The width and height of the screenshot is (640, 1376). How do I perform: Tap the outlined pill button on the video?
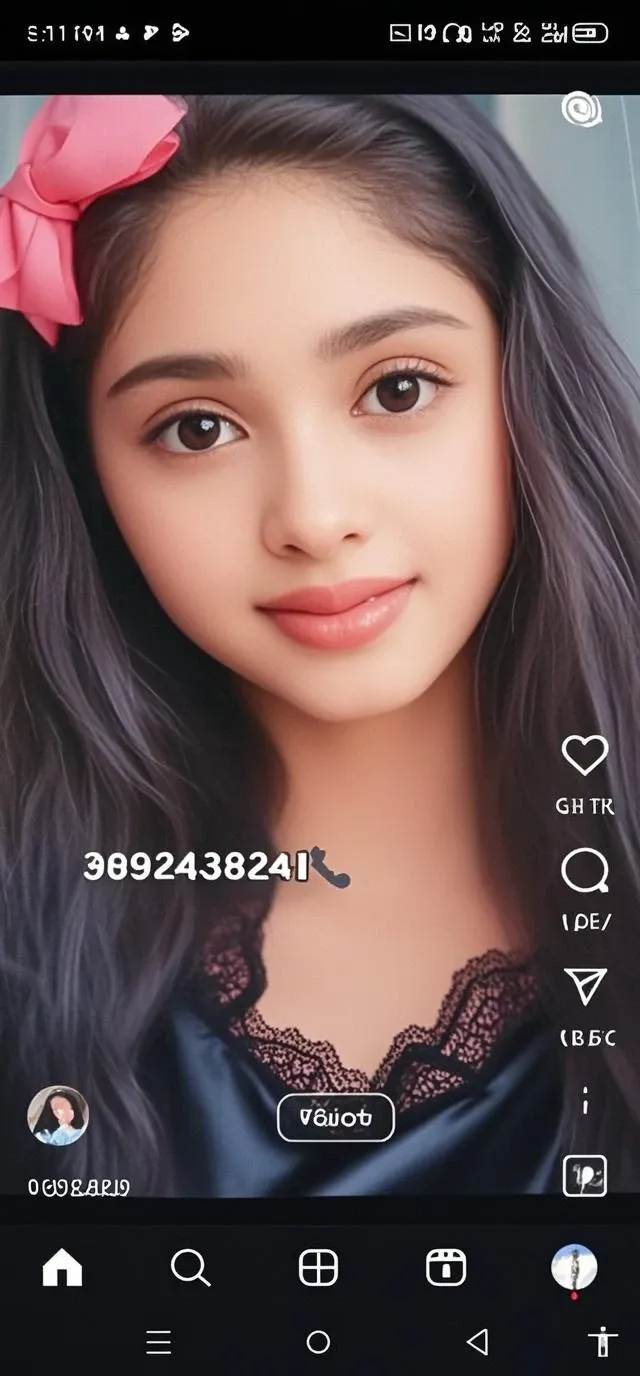click(x=336, y=1118)
